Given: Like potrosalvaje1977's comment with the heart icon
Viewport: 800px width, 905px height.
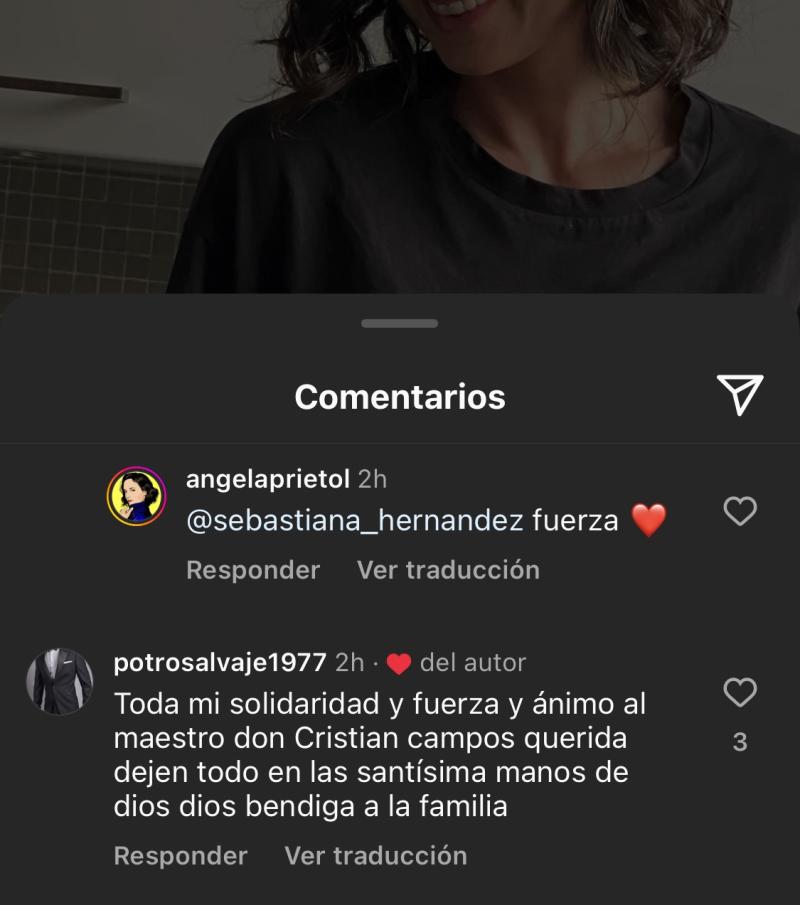Looking at the screenshot, I should point(740,690).
